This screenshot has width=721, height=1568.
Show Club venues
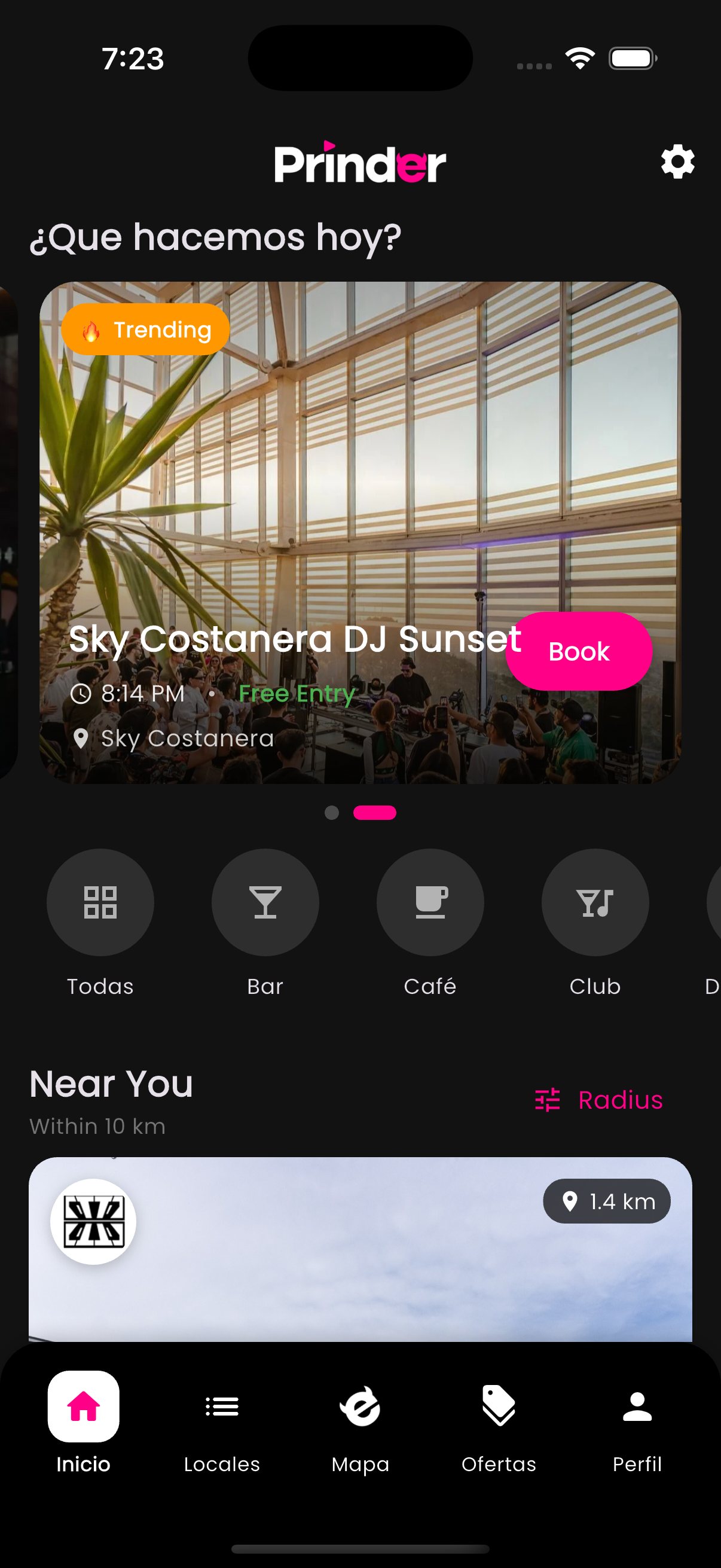(x=594, y=902)
